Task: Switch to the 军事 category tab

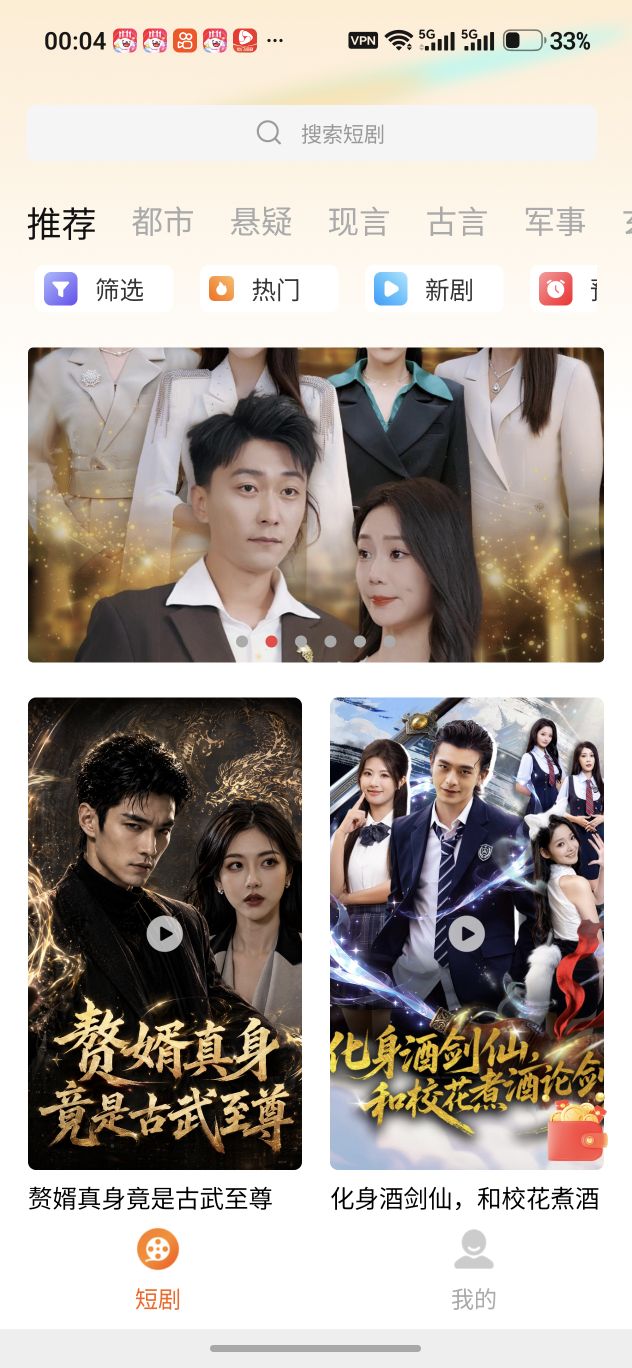Action: click(x=555, y=222)
